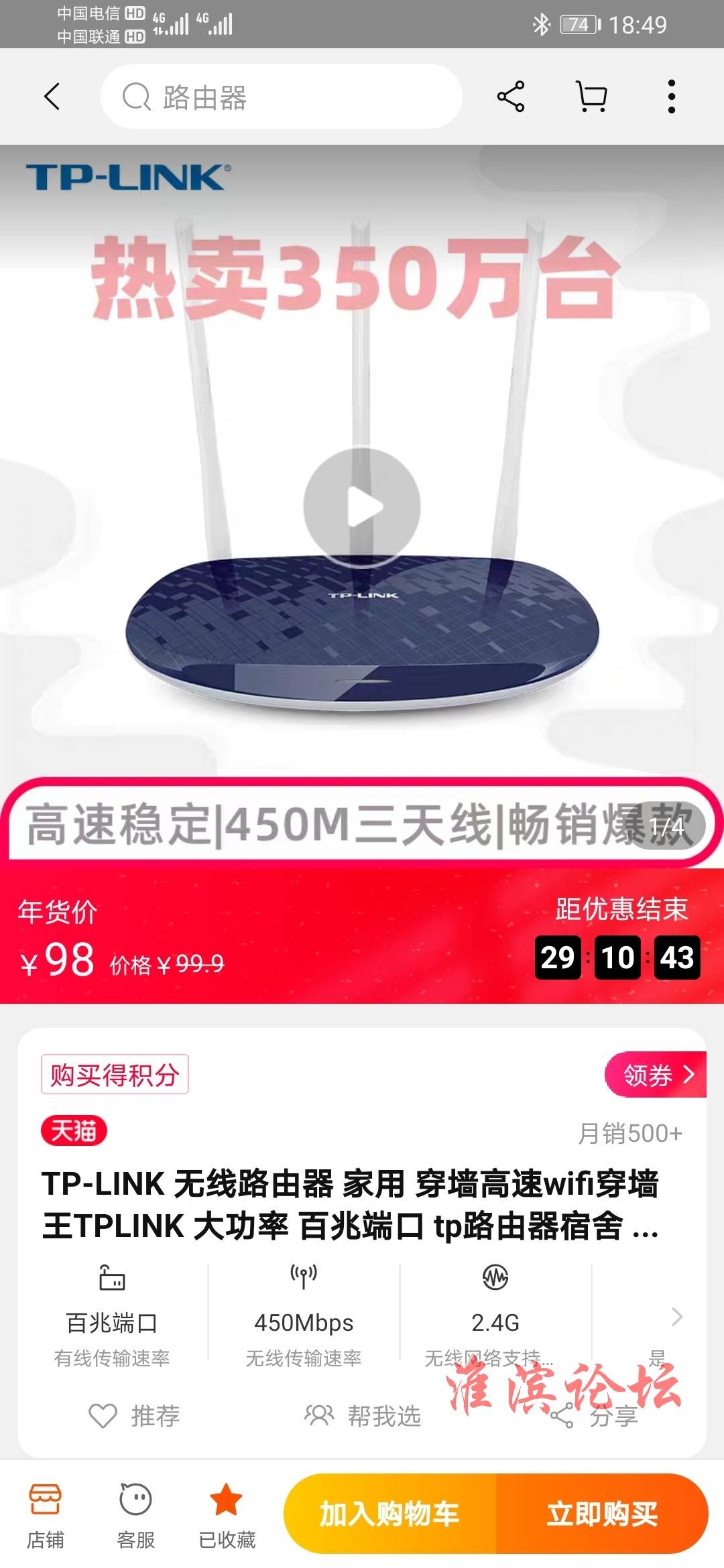Tap 立即购买 to buy now

pyautogui.click(x=602, y=1514)
